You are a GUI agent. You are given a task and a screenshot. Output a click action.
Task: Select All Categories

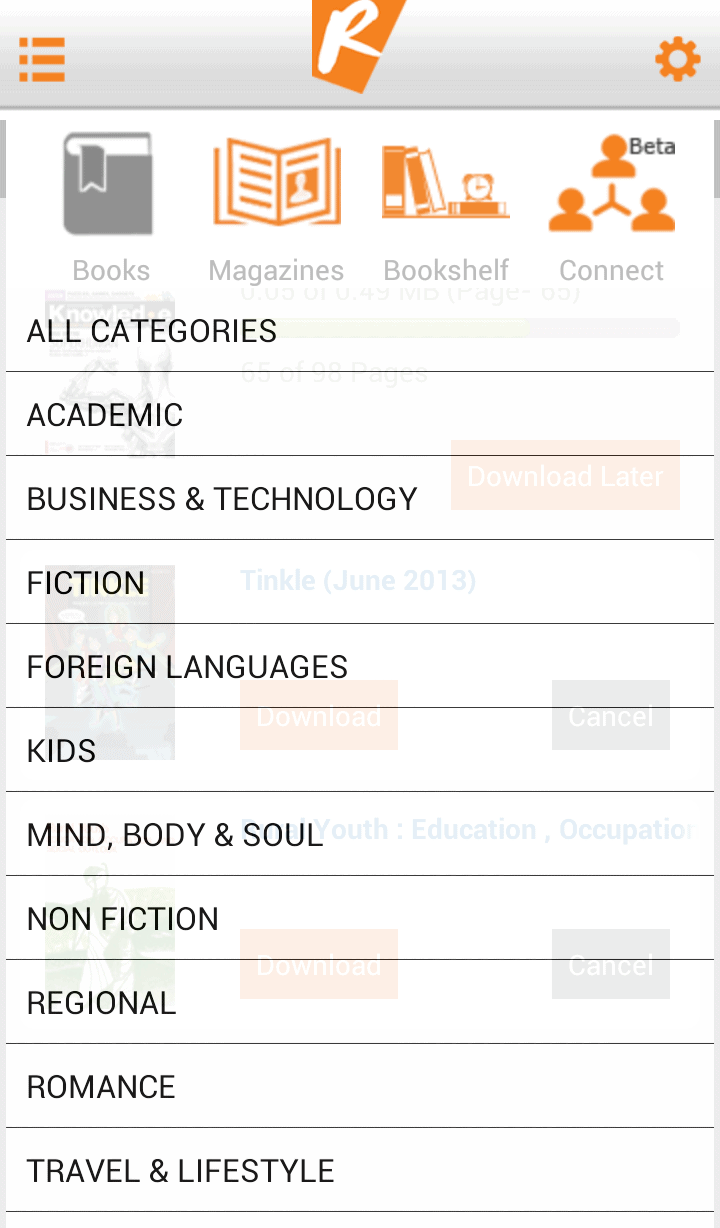360,331
